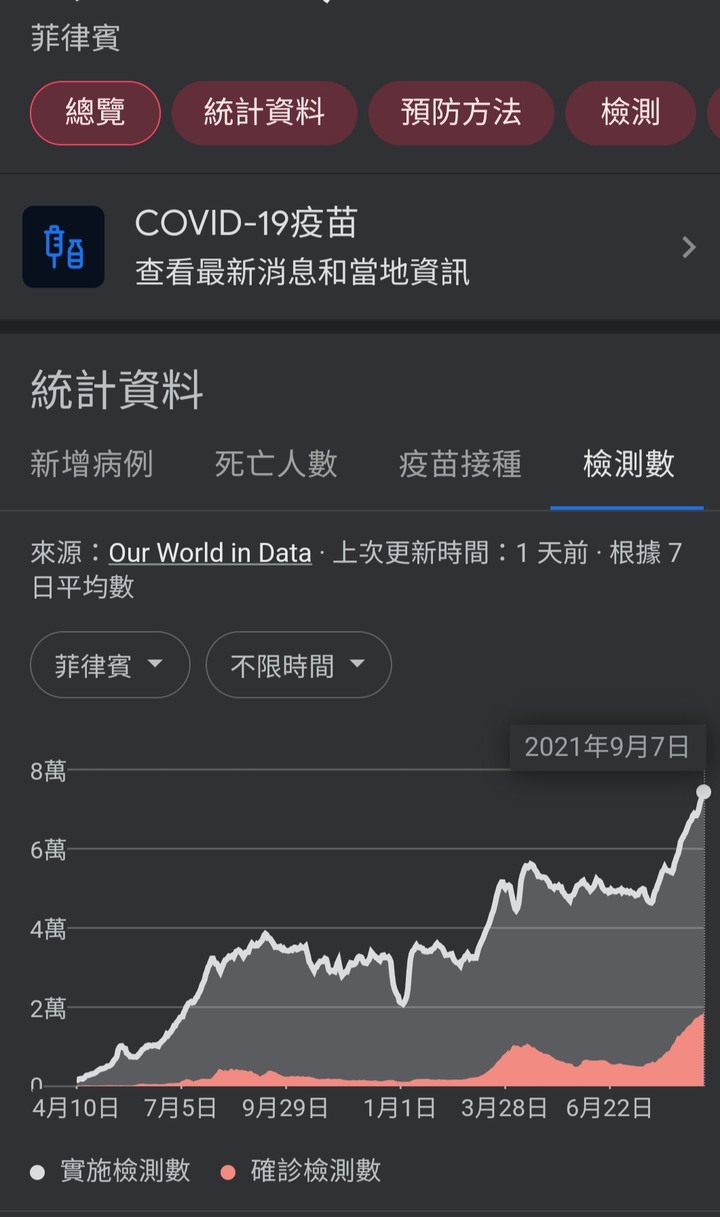
Task: Tap the 預防方法 chip
Action: coord(461,113)
